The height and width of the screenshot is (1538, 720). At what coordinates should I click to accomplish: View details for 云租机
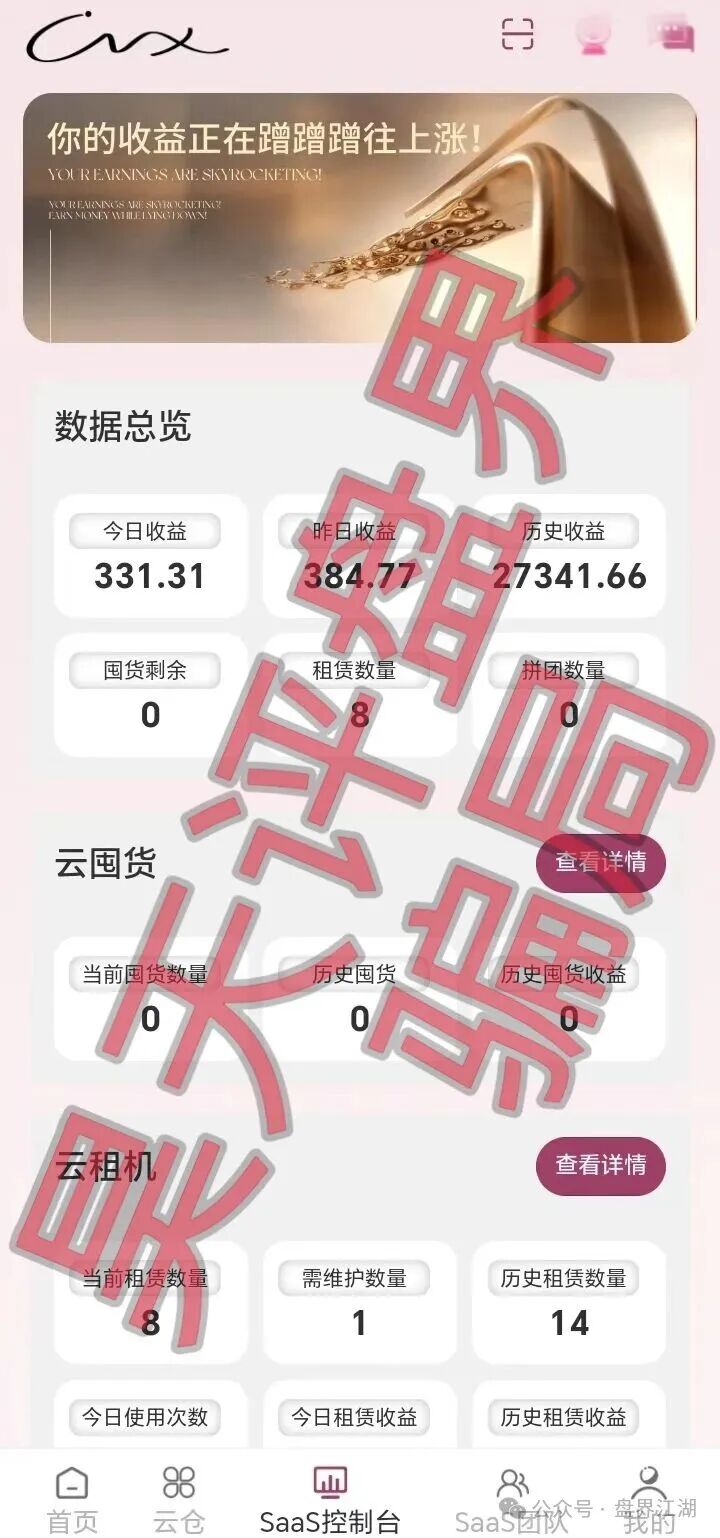tap(600, 1165)
